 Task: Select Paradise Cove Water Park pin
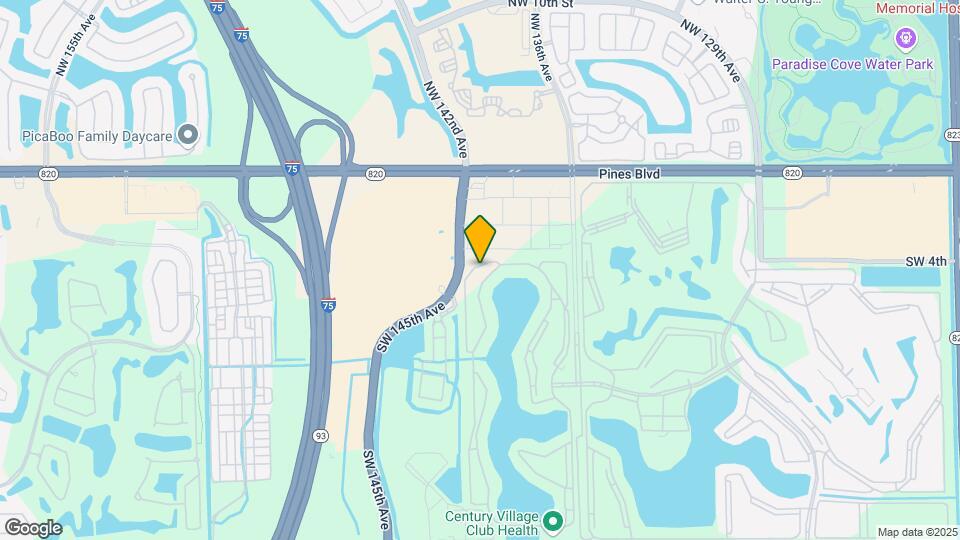point(906,39)
